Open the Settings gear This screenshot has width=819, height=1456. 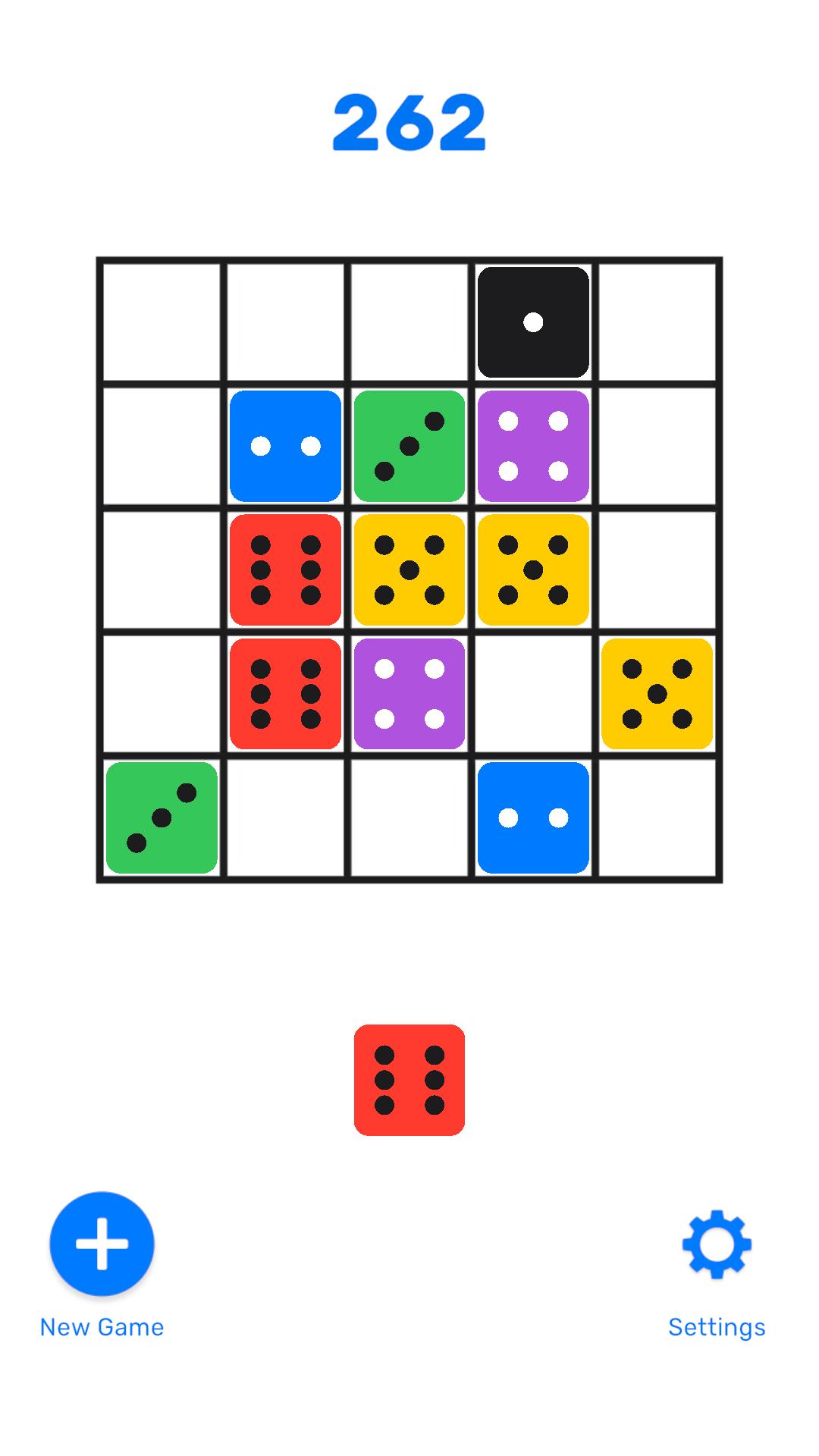[716, 1244]
